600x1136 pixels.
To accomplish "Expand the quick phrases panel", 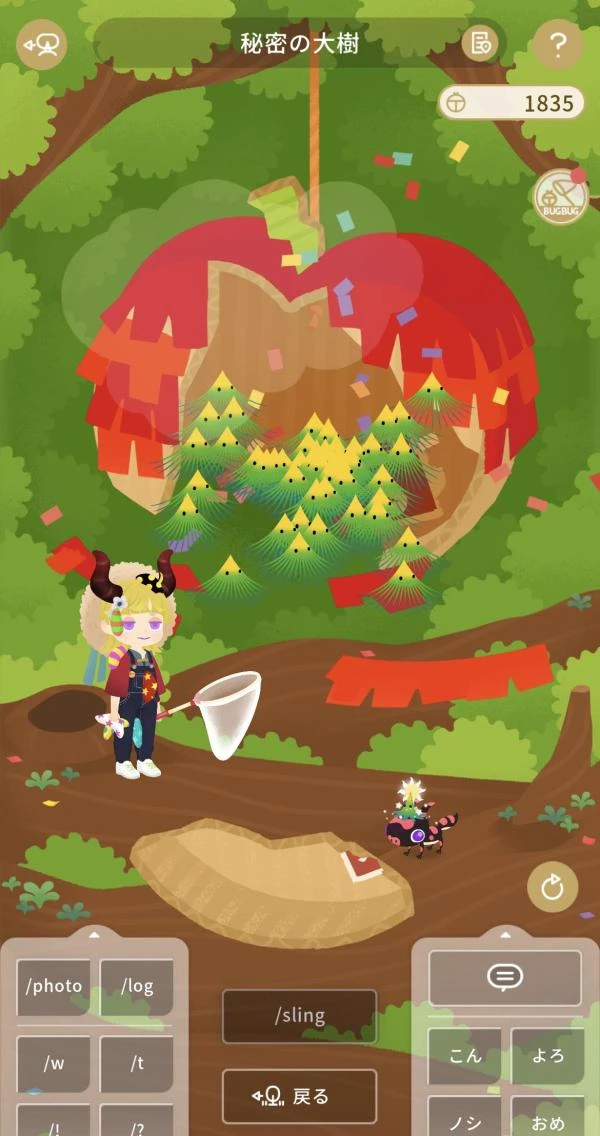I will [506, 934].
